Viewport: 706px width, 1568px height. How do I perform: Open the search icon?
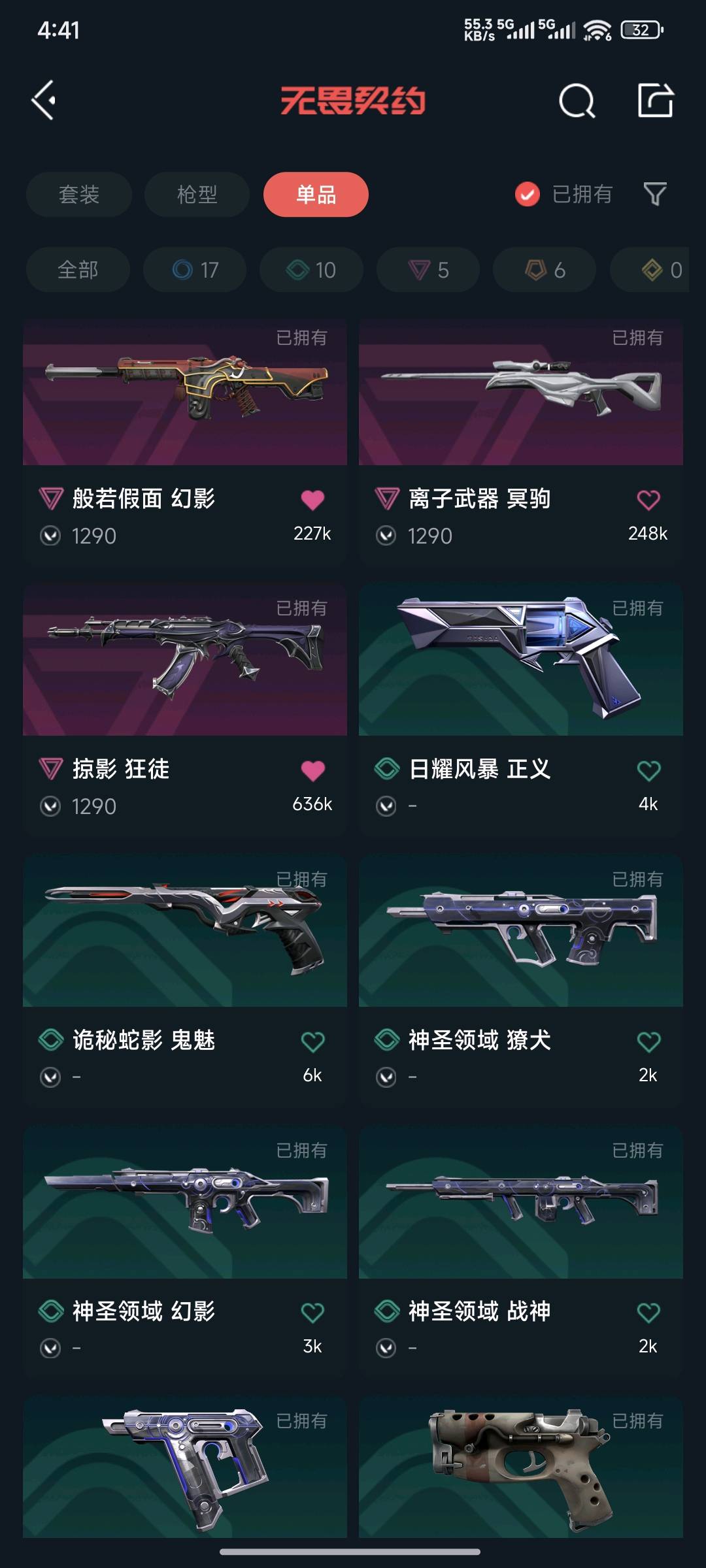(577, 101)
